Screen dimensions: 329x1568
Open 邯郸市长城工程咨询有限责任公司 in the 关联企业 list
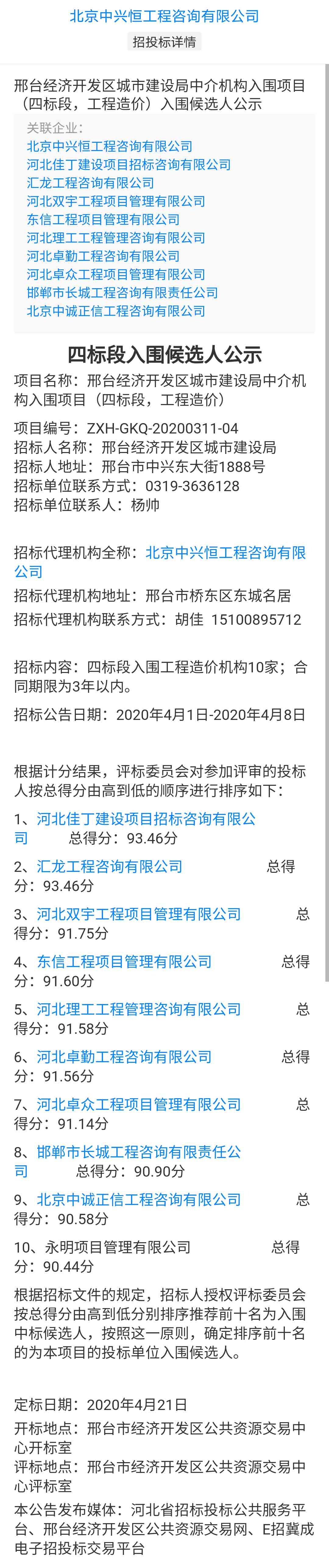pos(122,293)
